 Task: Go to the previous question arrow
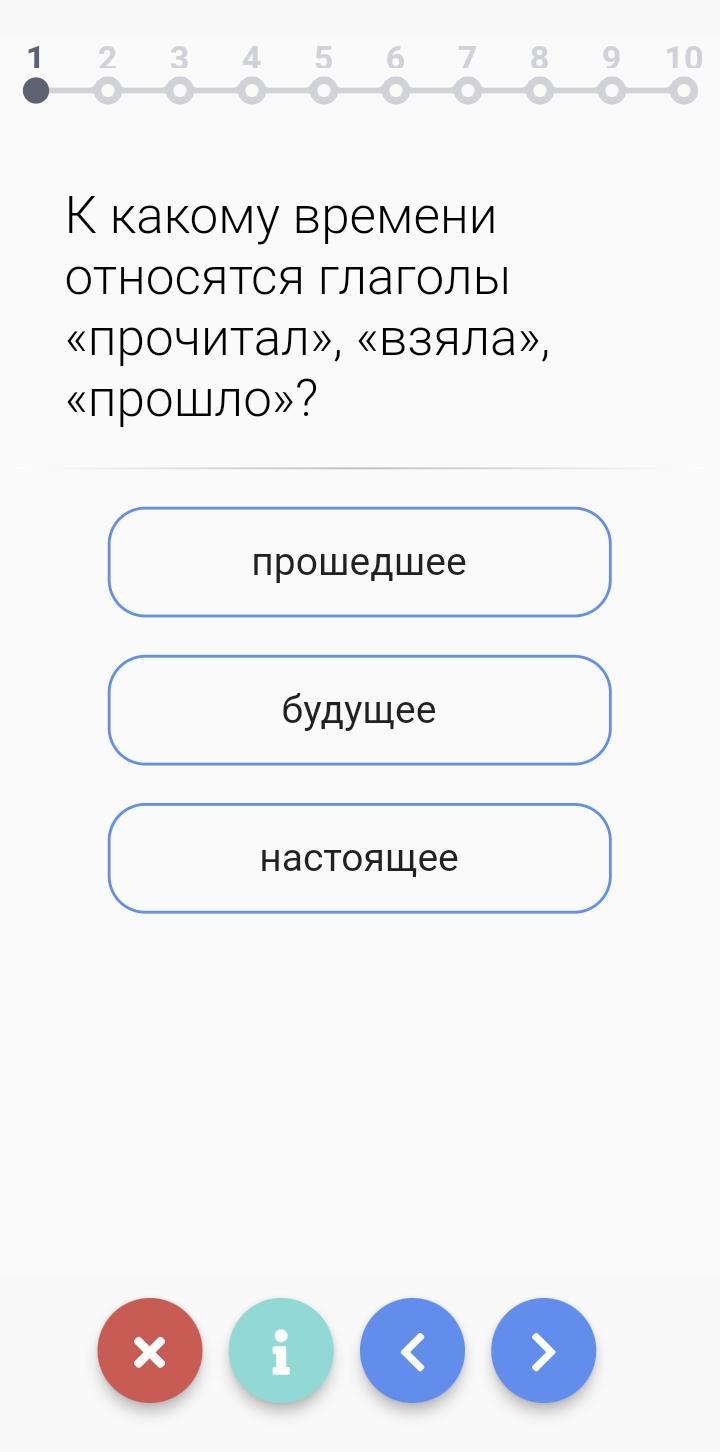point(412,1351)
